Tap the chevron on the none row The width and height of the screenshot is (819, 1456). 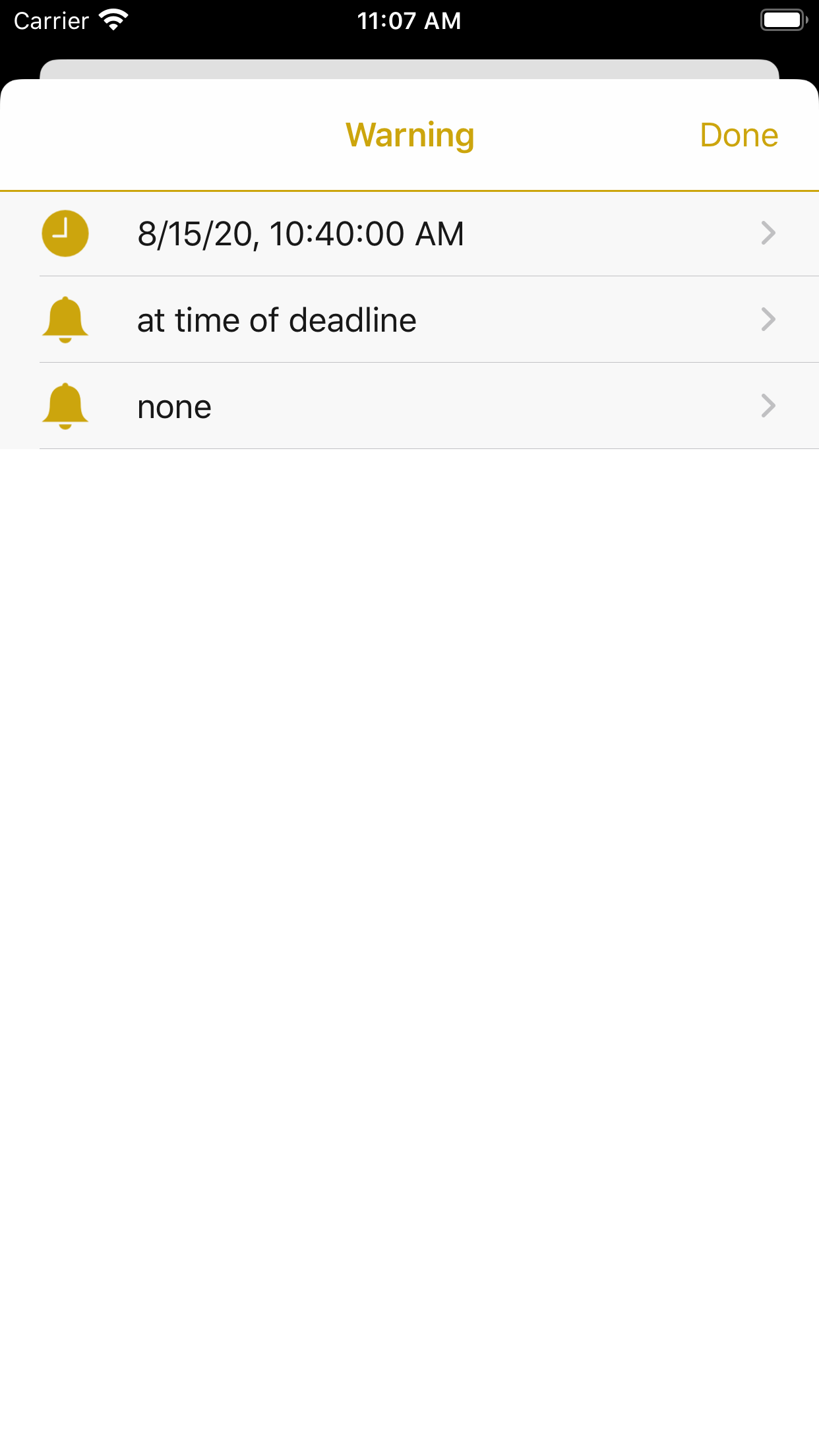coord(768,406)
